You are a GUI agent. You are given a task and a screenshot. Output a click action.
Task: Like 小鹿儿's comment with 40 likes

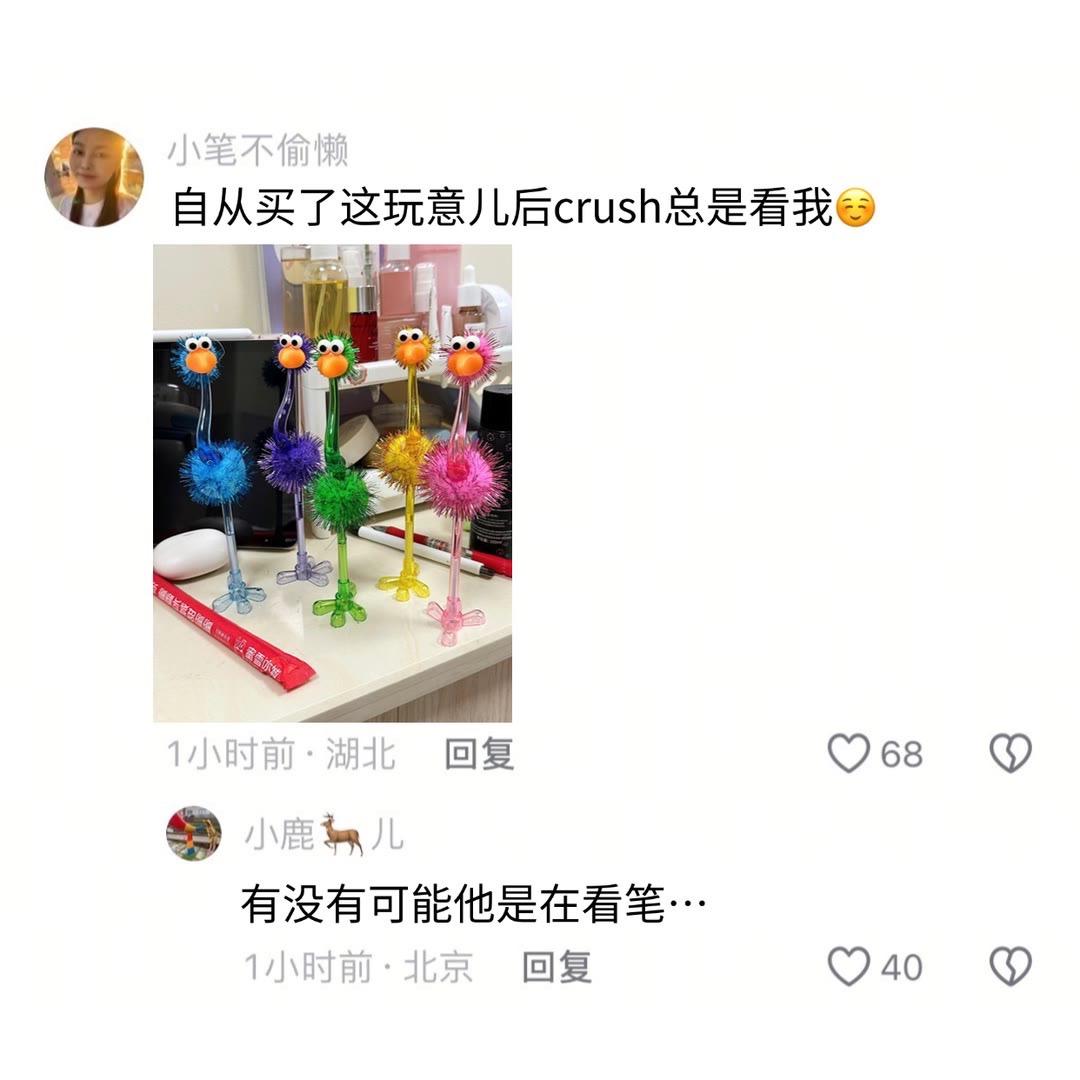pyautogui.click(x=849, y=967)
